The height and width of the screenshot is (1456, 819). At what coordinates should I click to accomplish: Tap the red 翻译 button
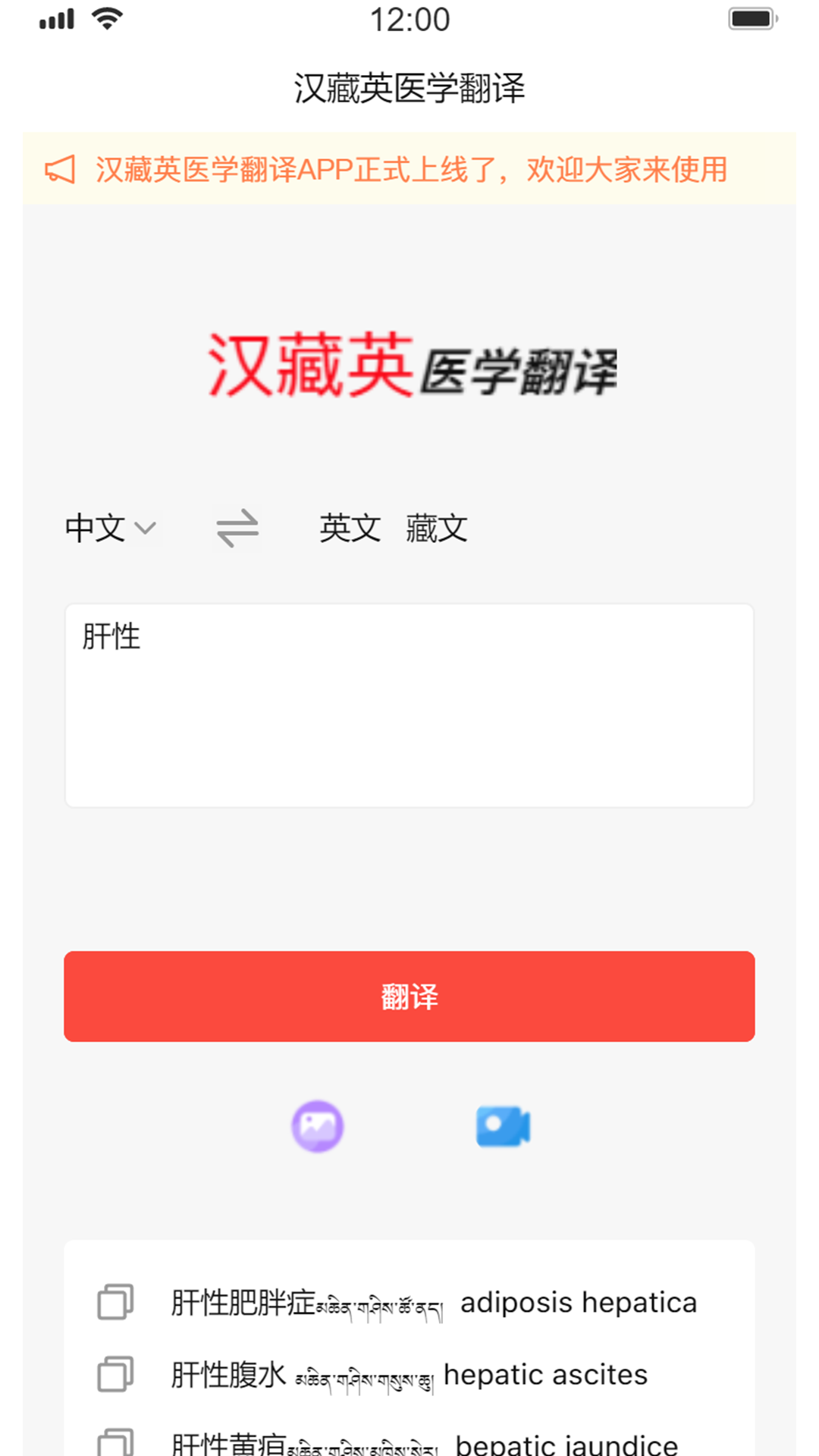tap(409, 996)
